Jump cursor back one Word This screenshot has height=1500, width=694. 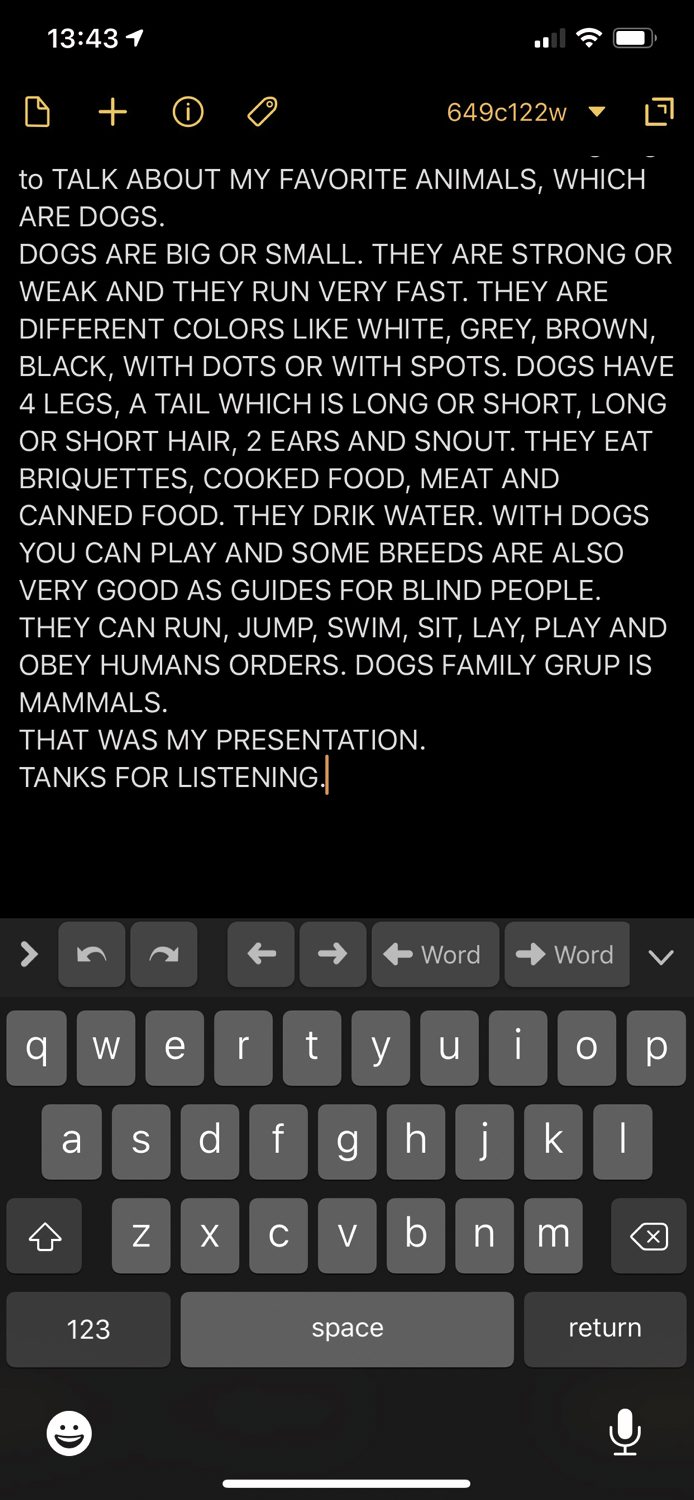pos(435,955)
